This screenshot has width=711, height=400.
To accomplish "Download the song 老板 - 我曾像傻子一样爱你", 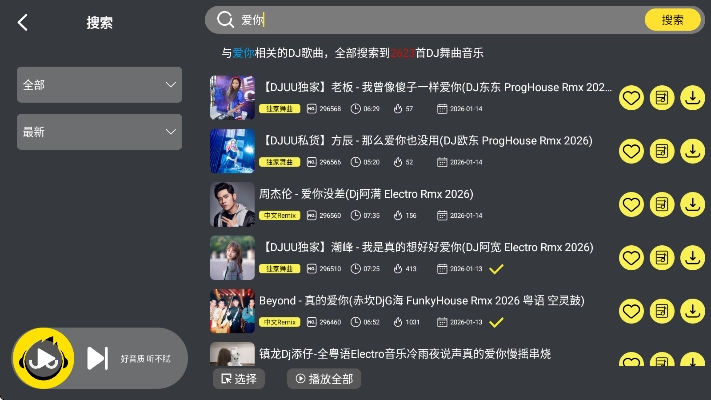I will click(x=692, y=98).
